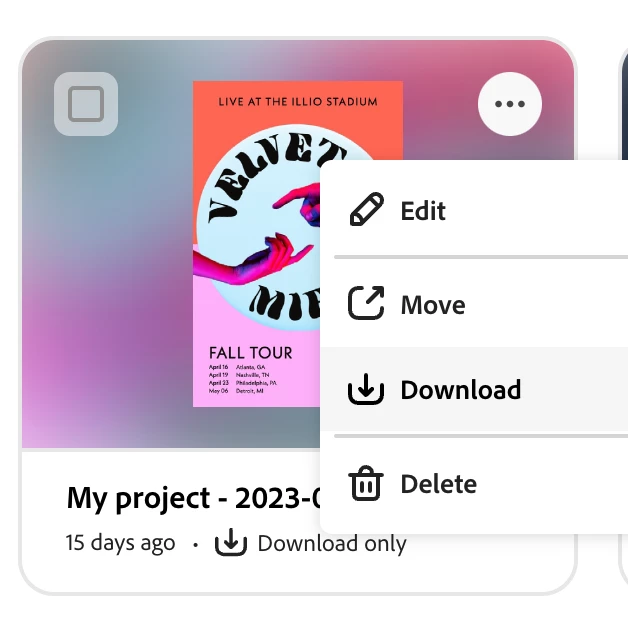The height and width of the screenshot is (636, 628).
Task: Choose Edit from the menu
Action: [x=421, y=211]
